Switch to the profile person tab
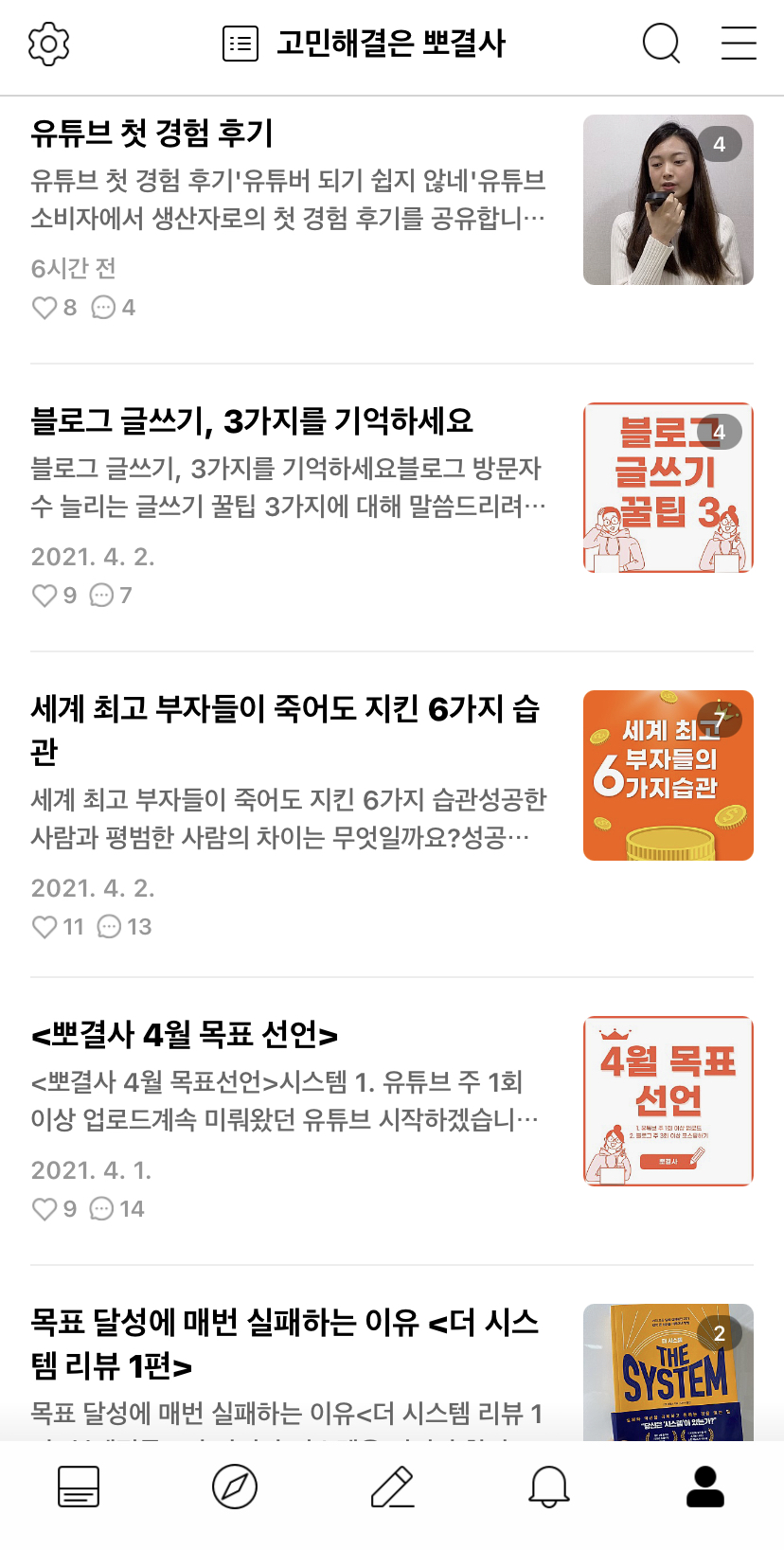 tap(705, 1487)
